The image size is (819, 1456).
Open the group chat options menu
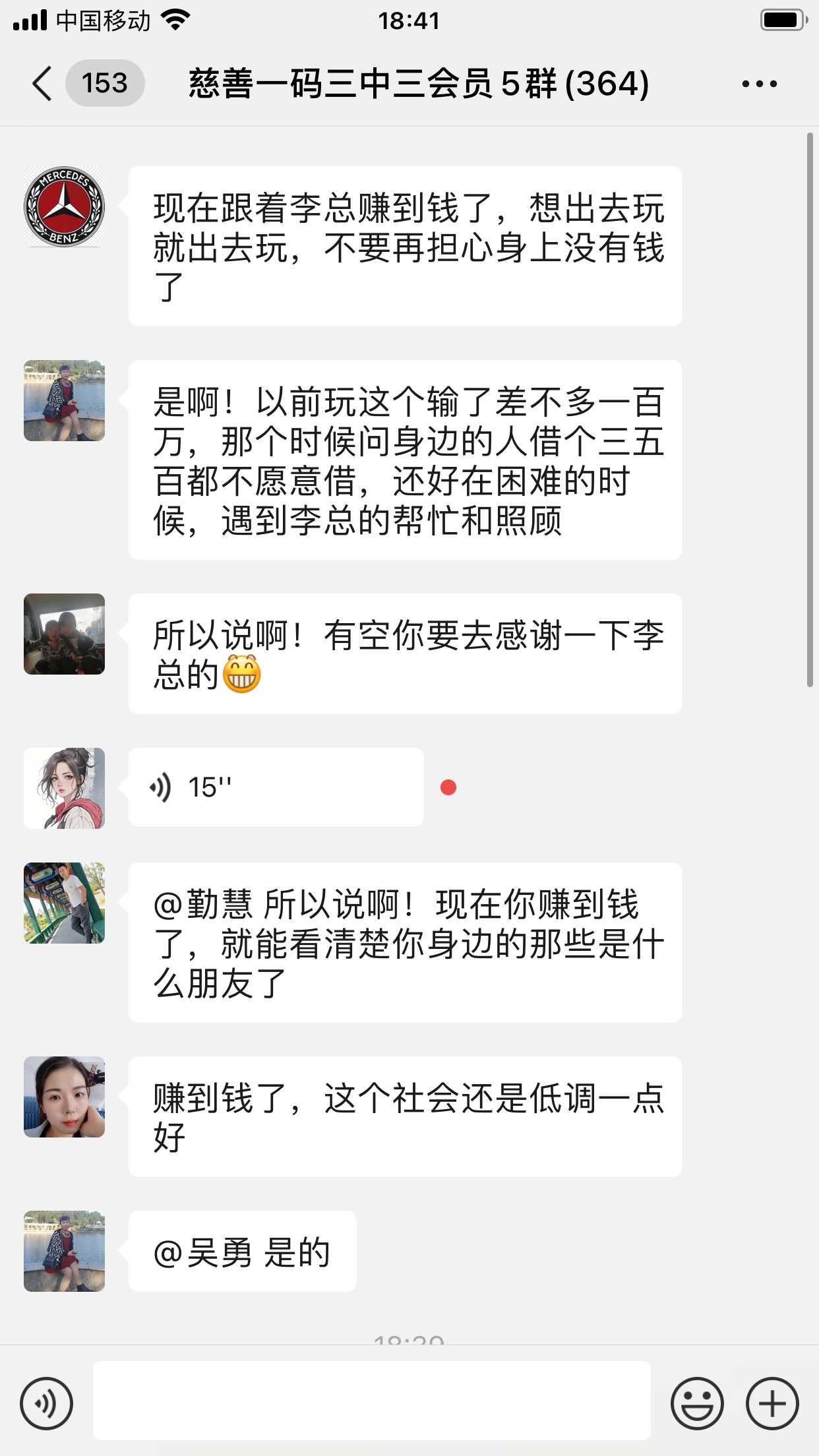[x=759, y=84]
